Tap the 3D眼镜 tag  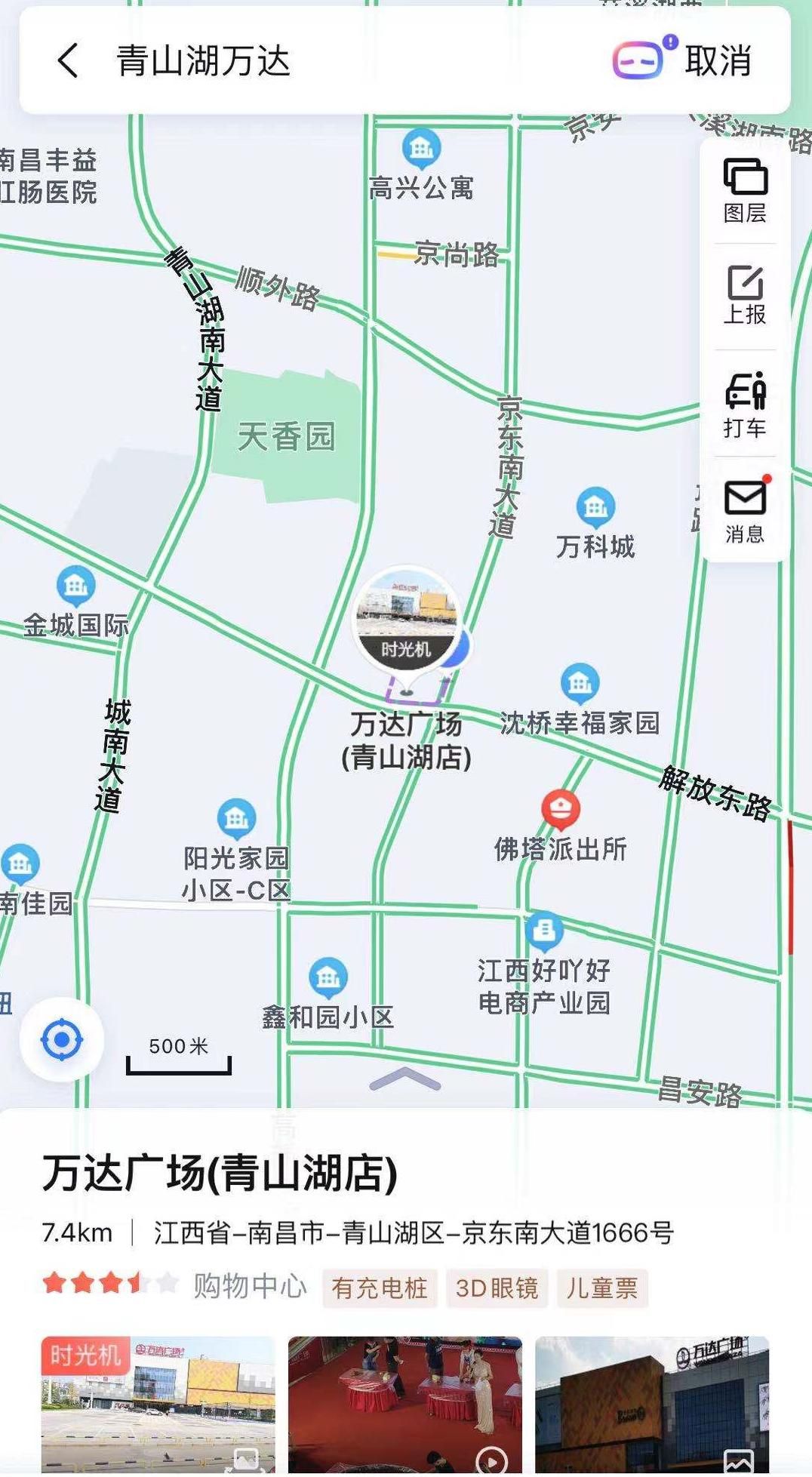tap(497, 1288)
